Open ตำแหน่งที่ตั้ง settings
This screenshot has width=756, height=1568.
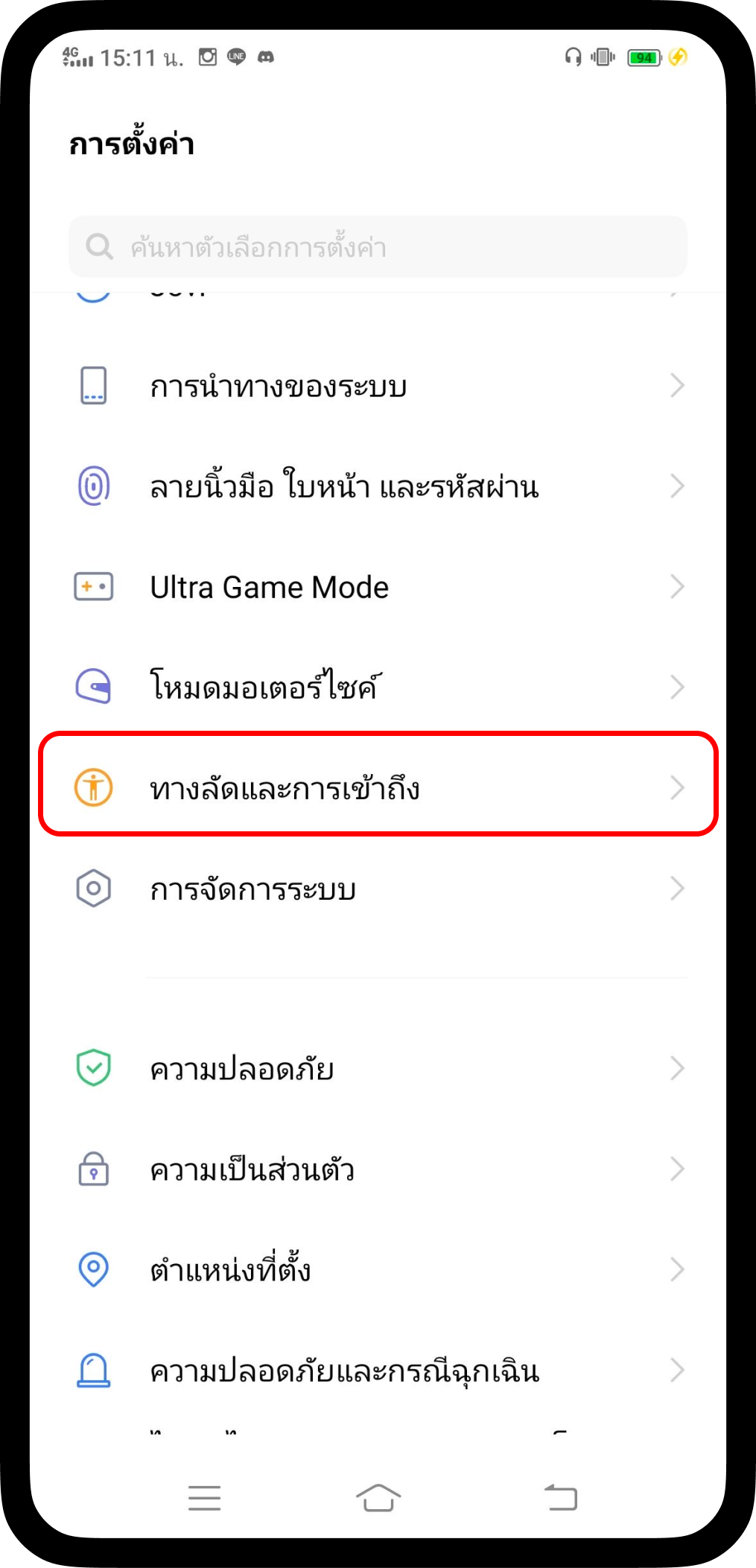[378, 1269]
